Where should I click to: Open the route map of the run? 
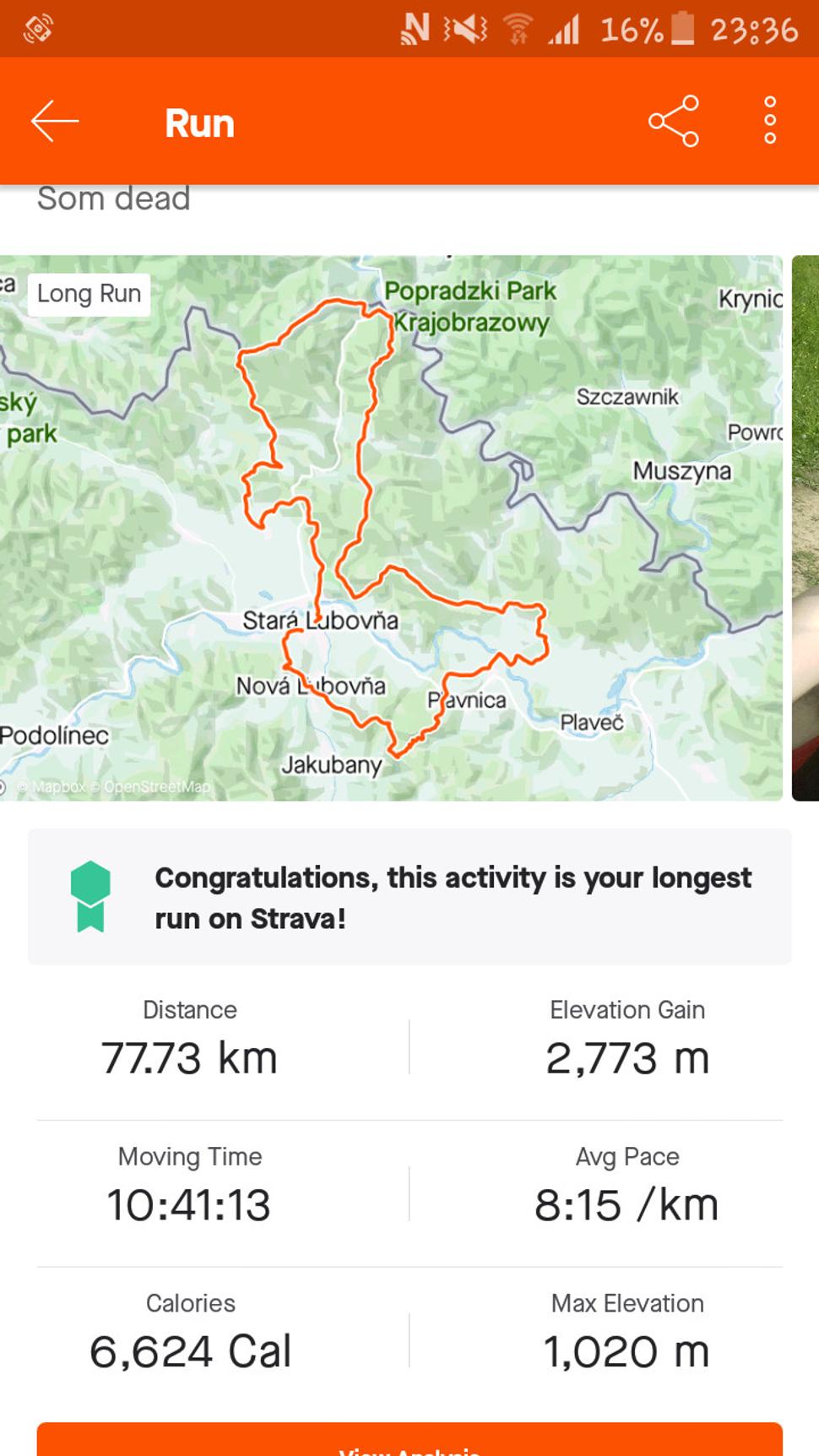(391, 528)
